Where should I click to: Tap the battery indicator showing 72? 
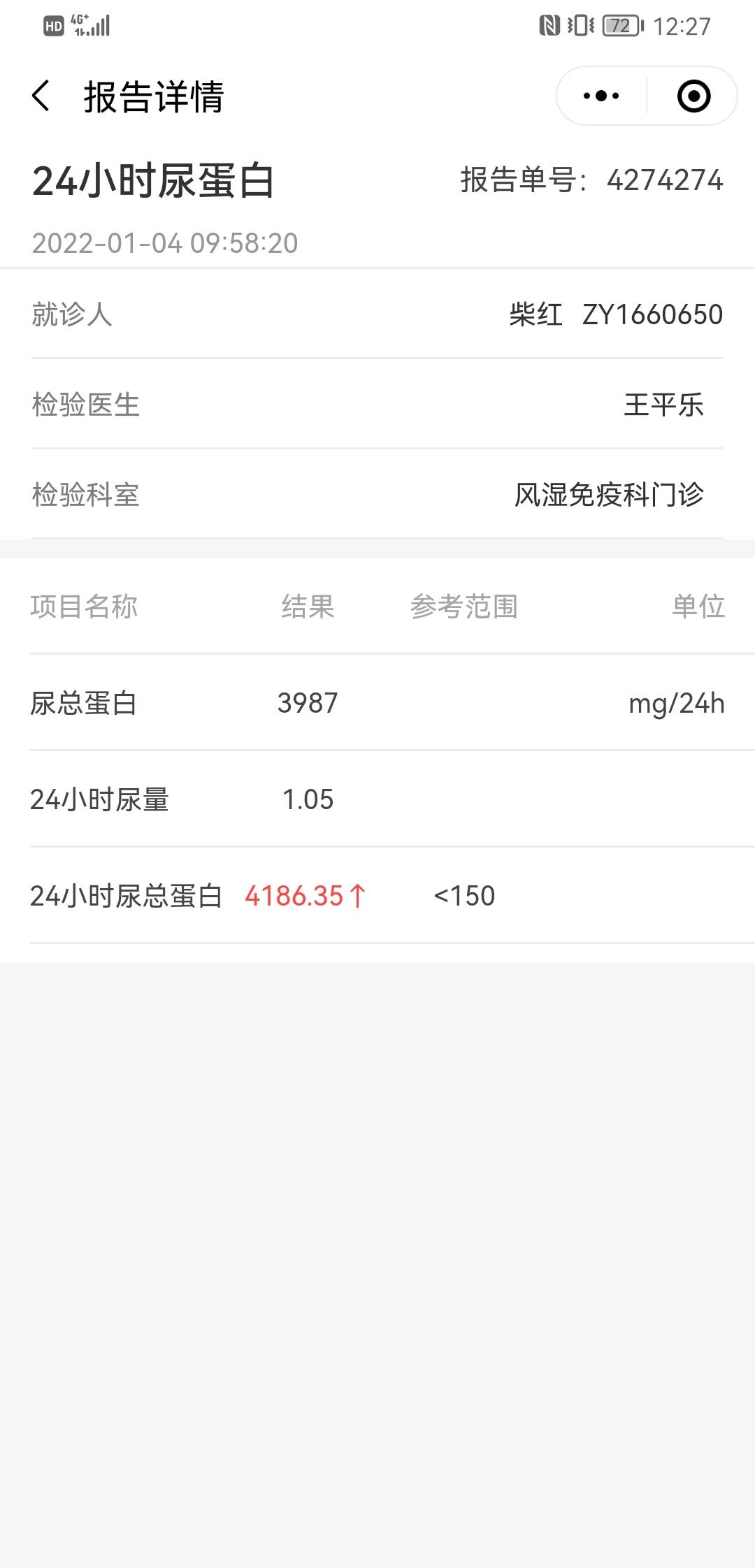pyautogui.click(x=621, y=26)
